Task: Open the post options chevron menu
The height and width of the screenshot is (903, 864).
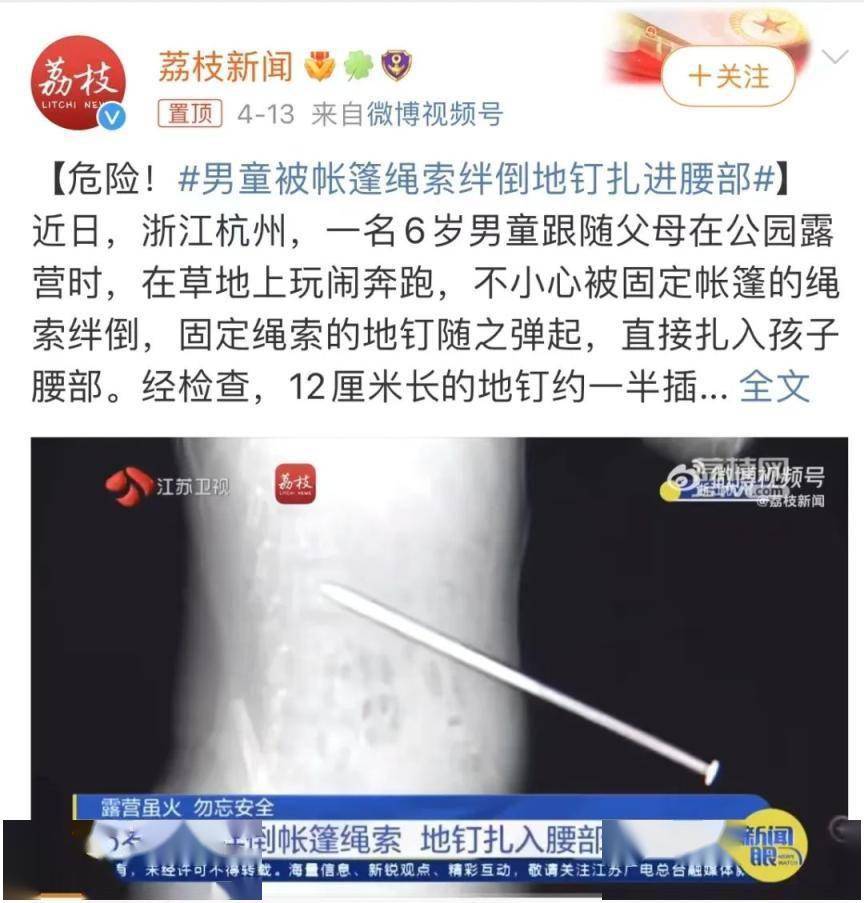Action: 834,57
